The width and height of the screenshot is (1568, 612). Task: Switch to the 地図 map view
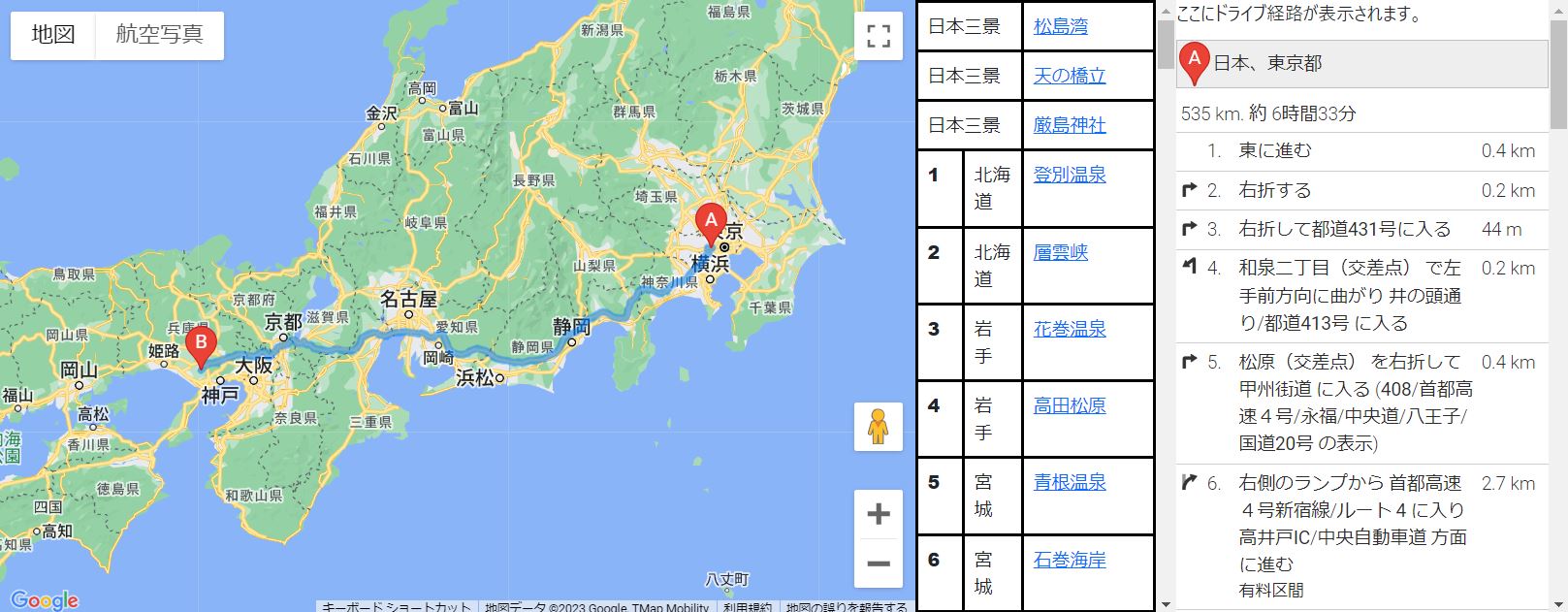[53, 35]
